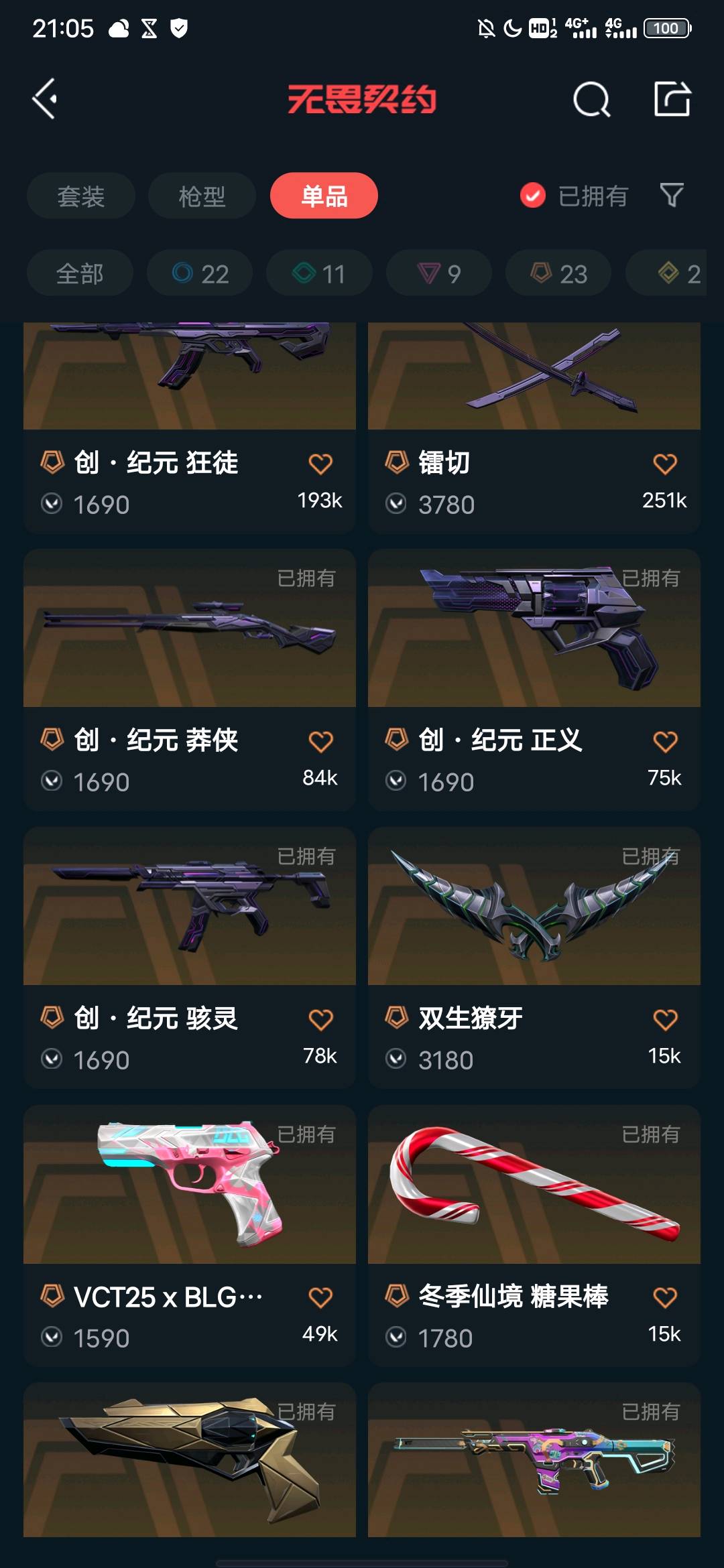
Task: Go back using the top-left arrow
Action: [45, 99]
